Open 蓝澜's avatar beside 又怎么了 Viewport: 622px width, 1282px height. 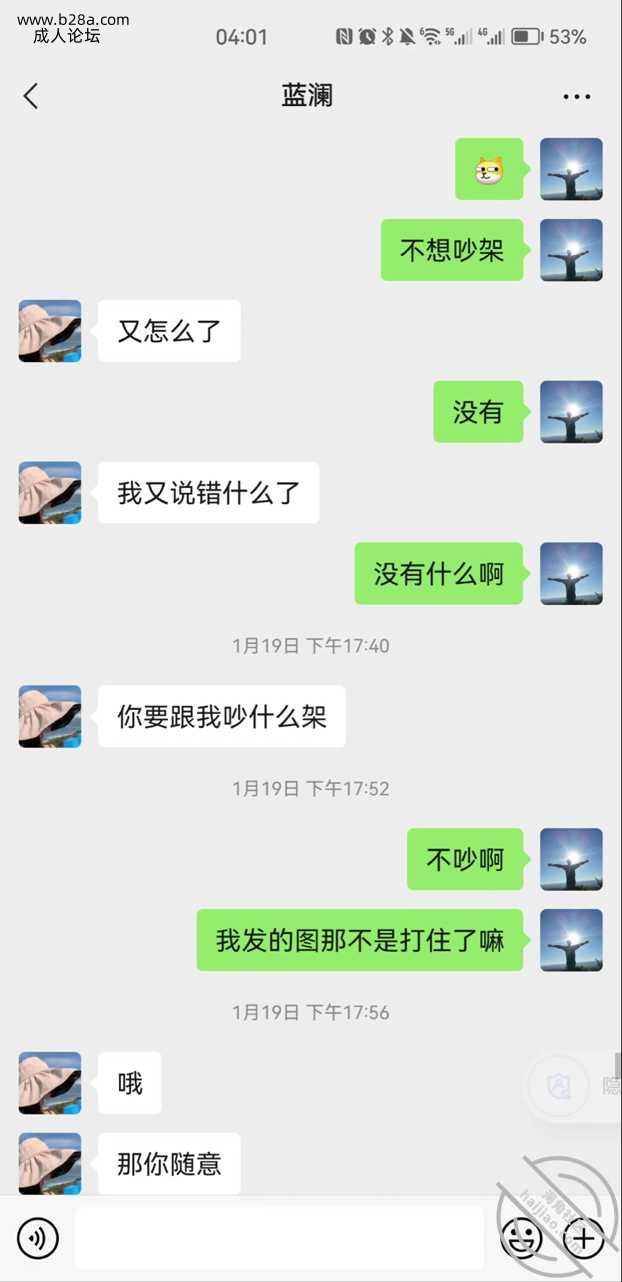[x=50, y=331]
